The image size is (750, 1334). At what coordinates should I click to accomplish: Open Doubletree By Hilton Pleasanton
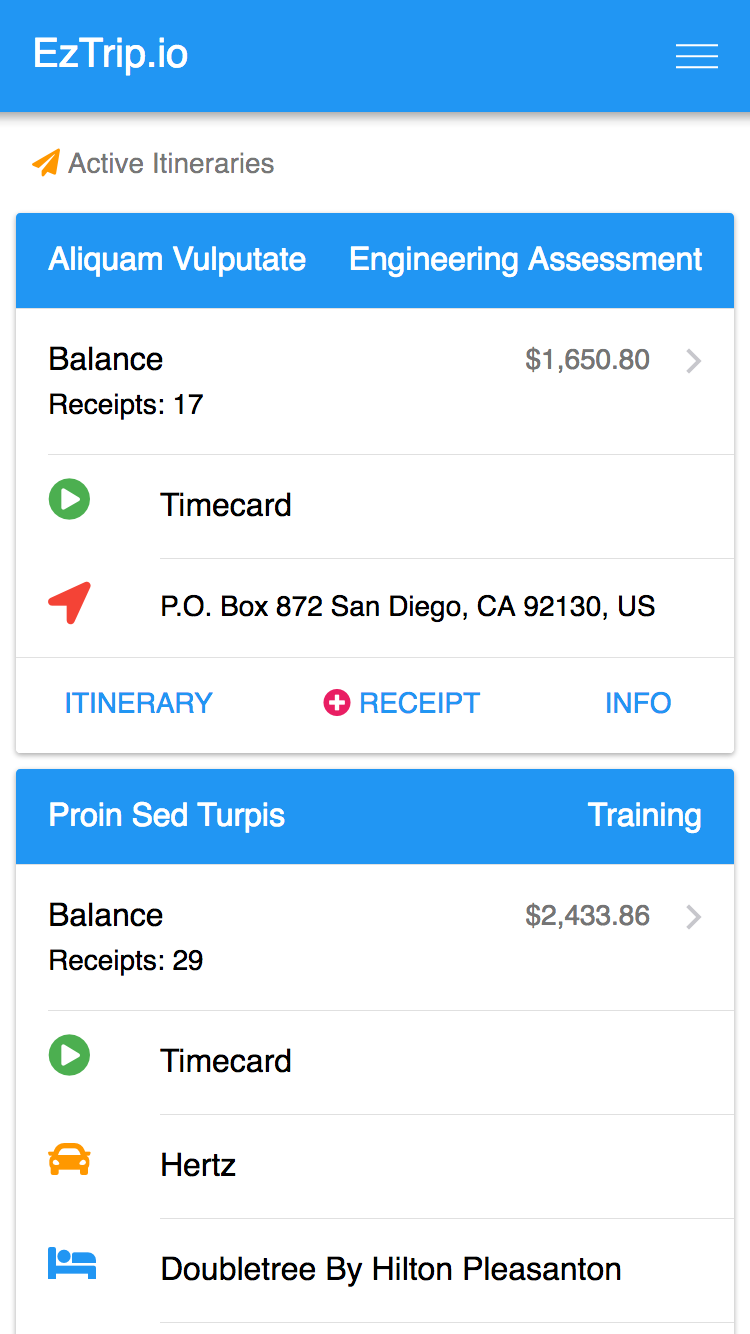pos(375,1269)
